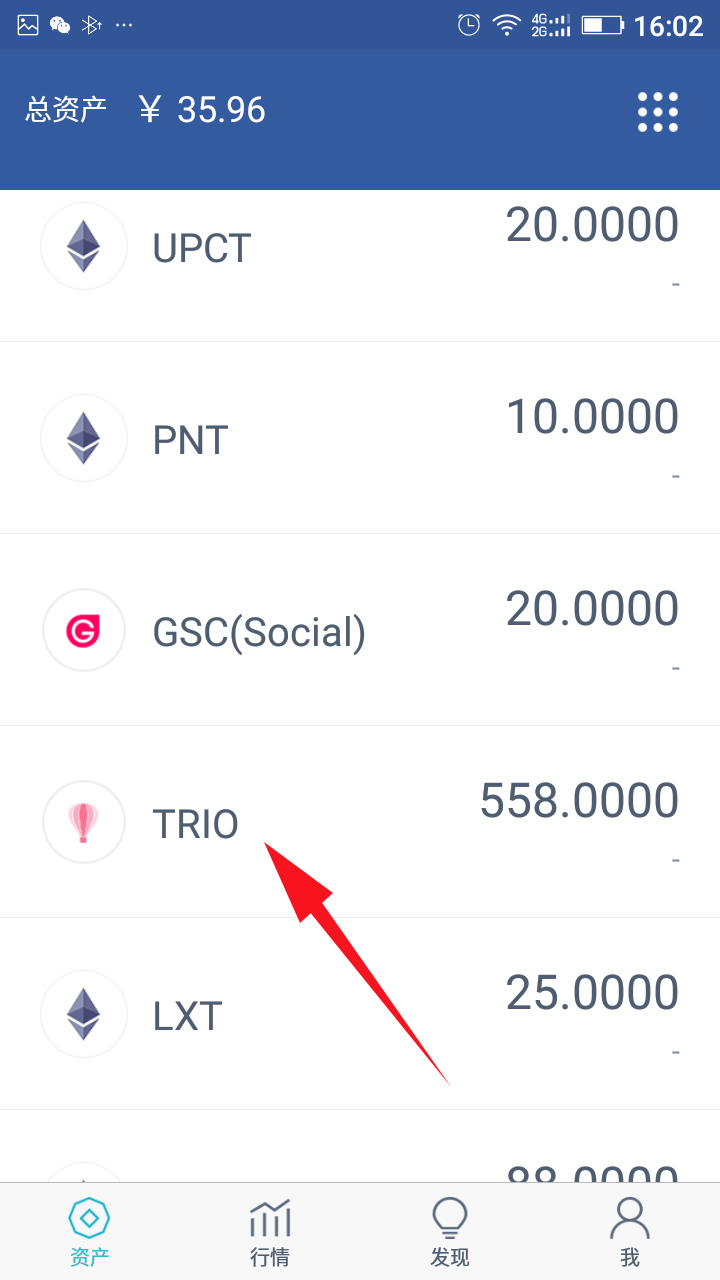
Task: Select the GSC(Social) token icon
Action: click(84, 629)
